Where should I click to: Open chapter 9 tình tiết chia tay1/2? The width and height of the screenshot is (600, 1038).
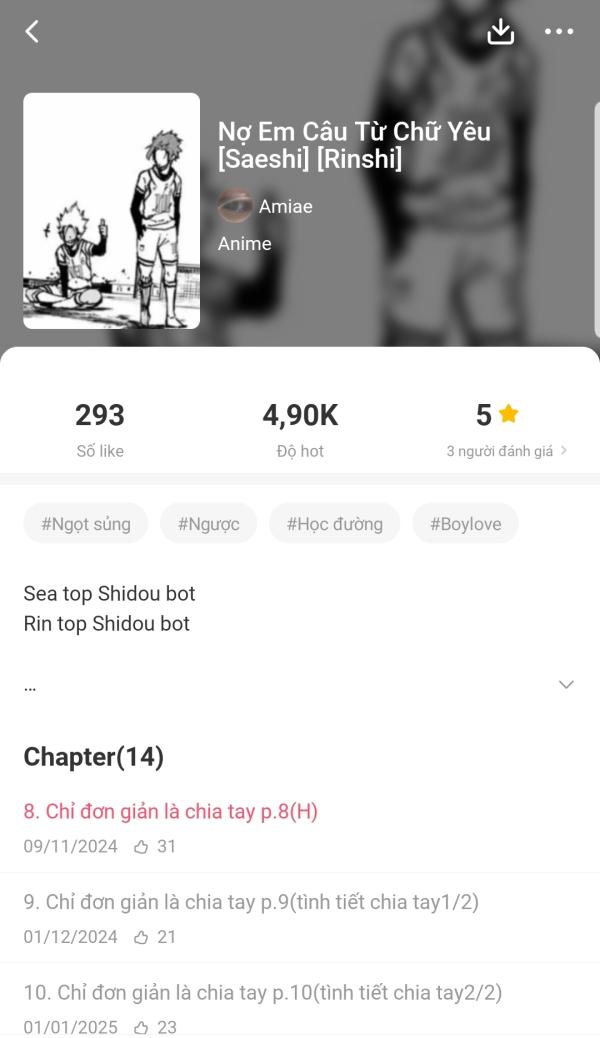[x=251, y=902]
